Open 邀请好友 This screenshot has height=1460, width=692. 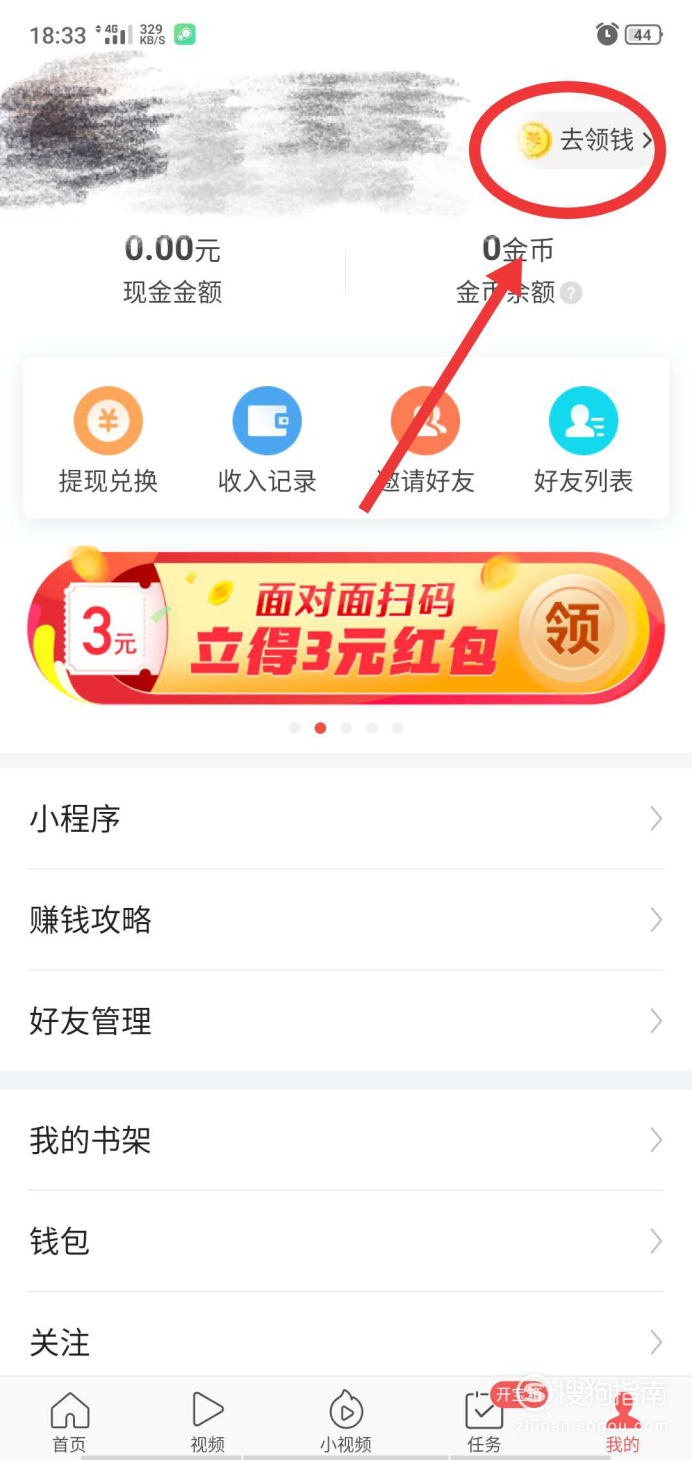click(x=425, y=441)
